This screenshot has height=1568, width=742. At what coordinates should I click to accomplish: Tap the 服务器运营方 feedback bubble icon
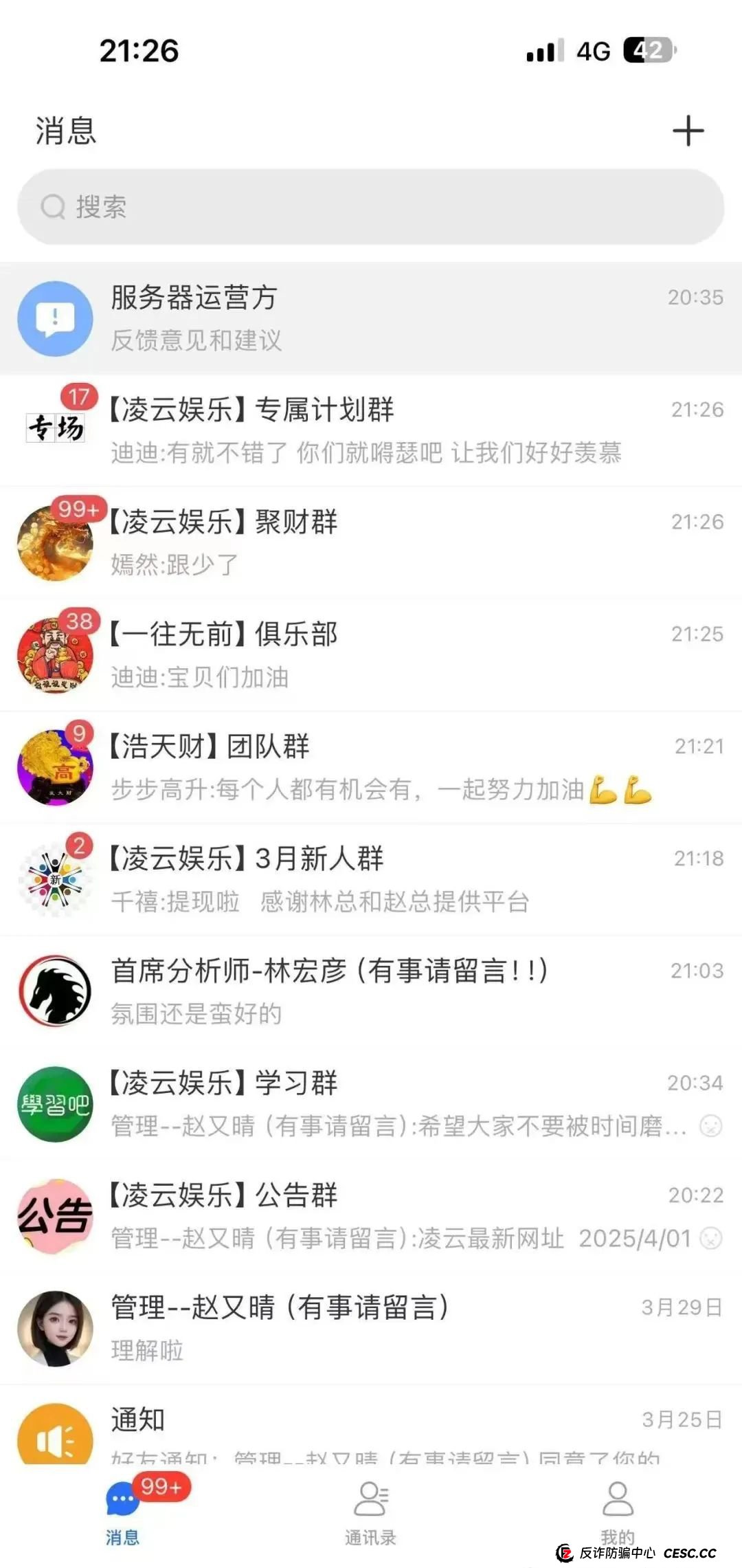[x=55, y=318]
